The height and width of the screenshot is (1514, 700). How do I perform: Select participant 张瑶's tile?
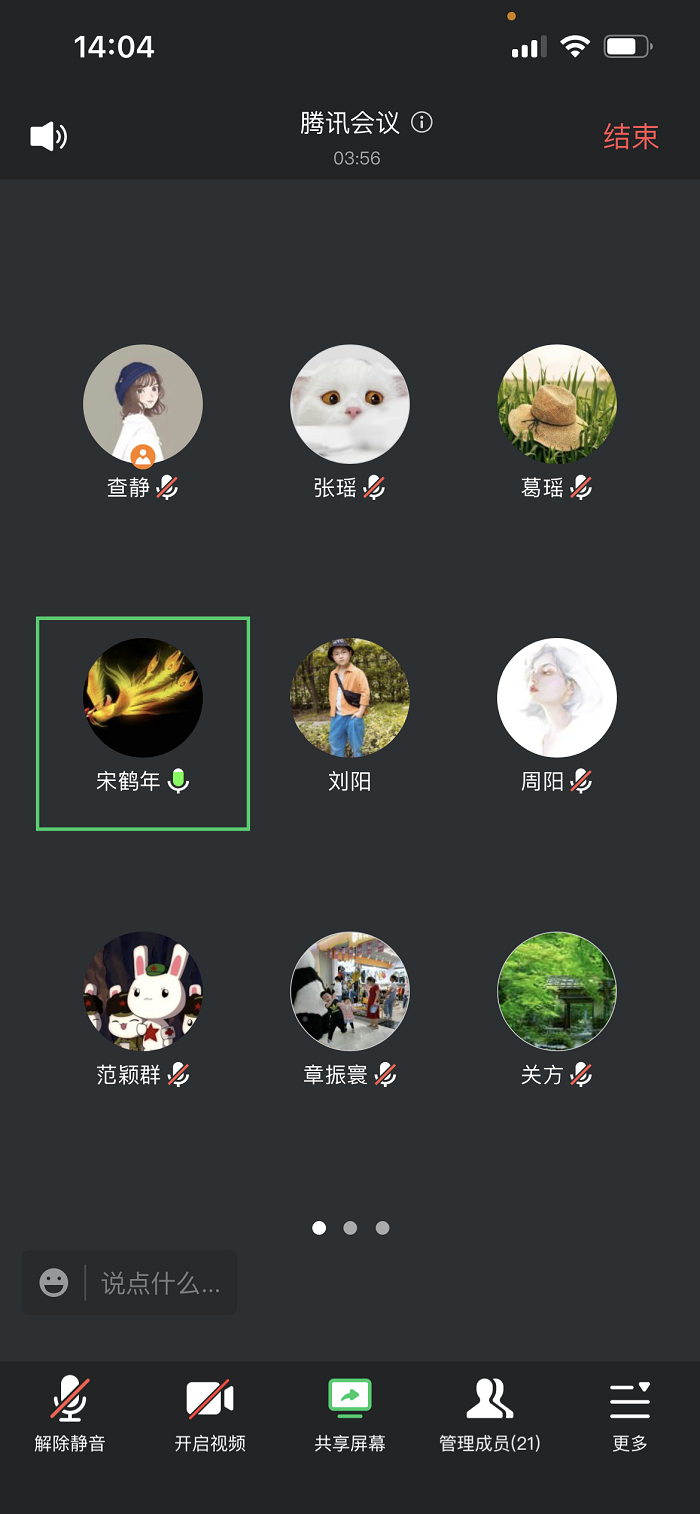(x=350, y=406)
